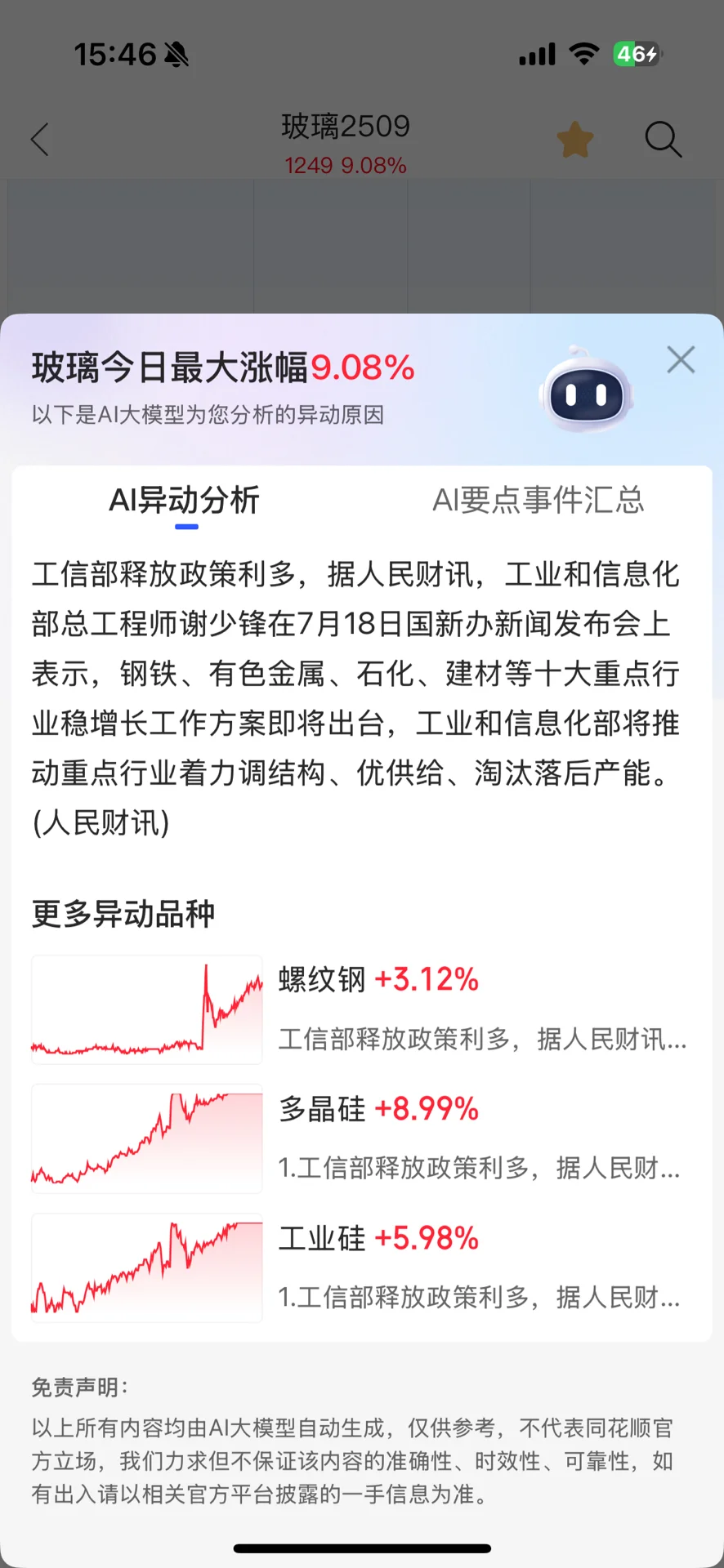This screenshot has height=1568, width=724.
Task: Select the AI异动分析 tab
Action: coord(185,500)
